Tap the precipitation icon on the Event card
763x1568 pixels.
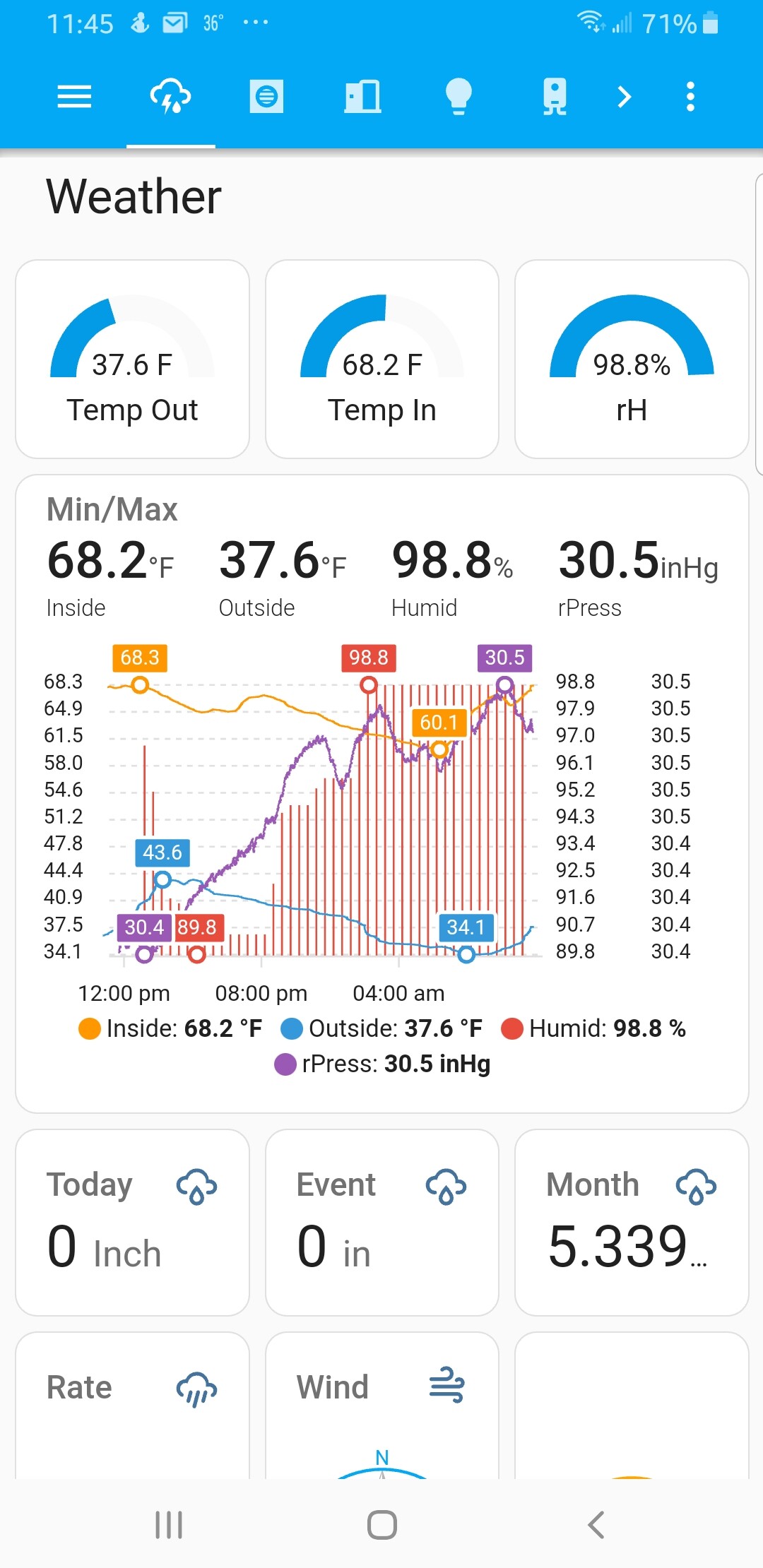point(444,1185)
